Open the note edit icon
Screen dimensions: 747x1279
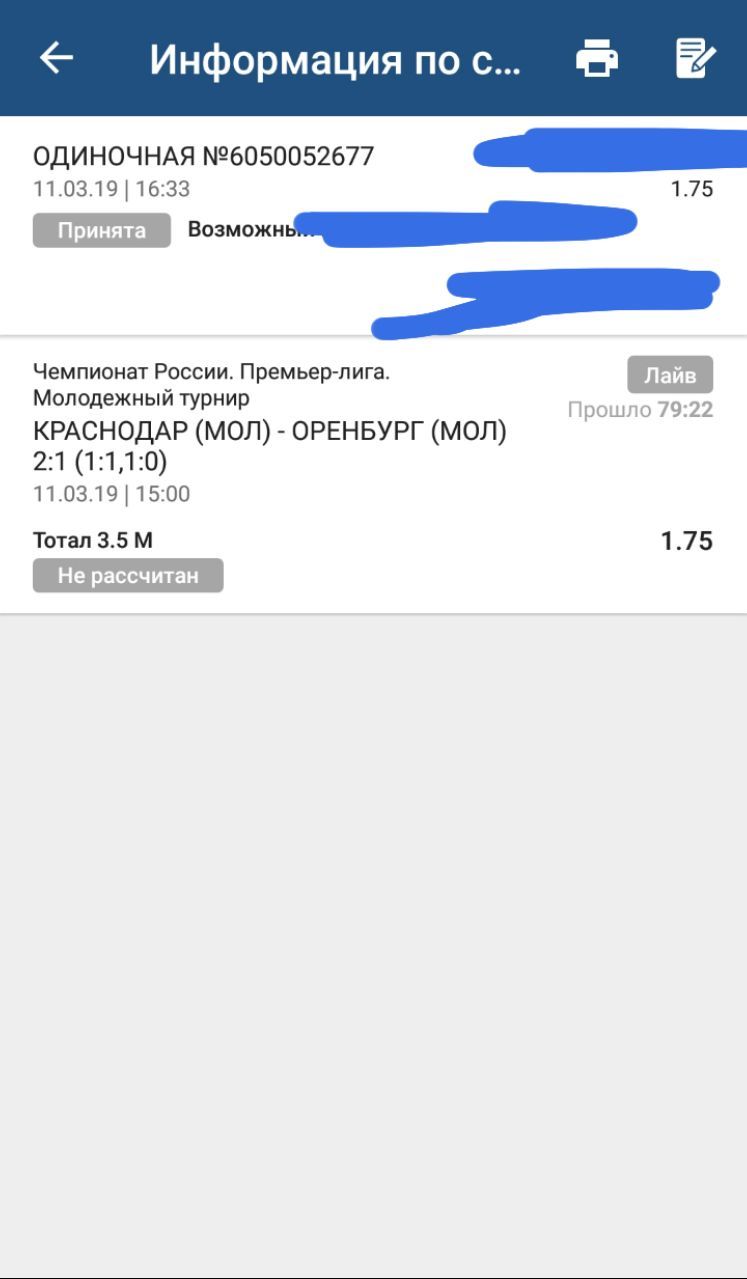696,58
